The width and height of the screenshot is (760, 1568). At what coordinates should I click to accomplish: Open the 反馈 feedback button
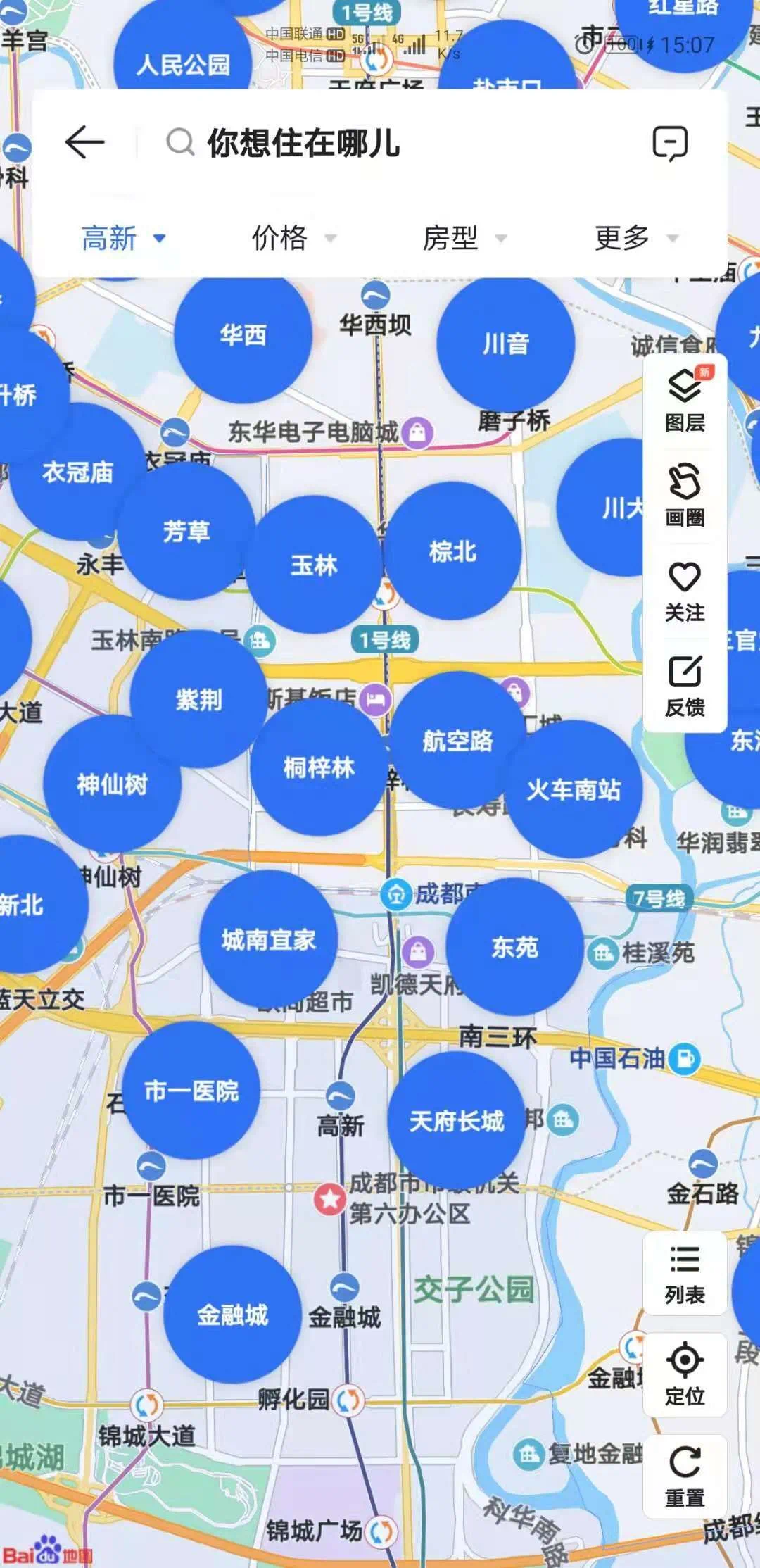click(685, 686)
